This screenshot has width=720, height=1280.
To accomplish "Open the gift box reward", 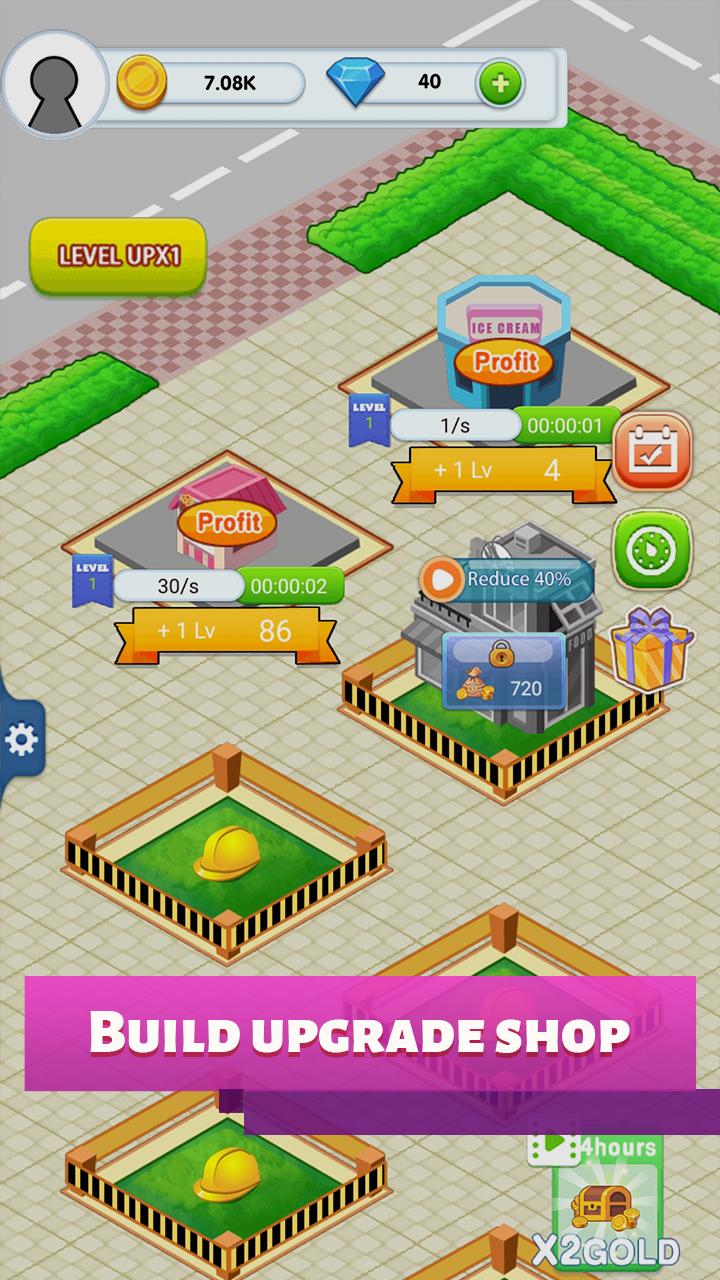I will click(652, 649).
